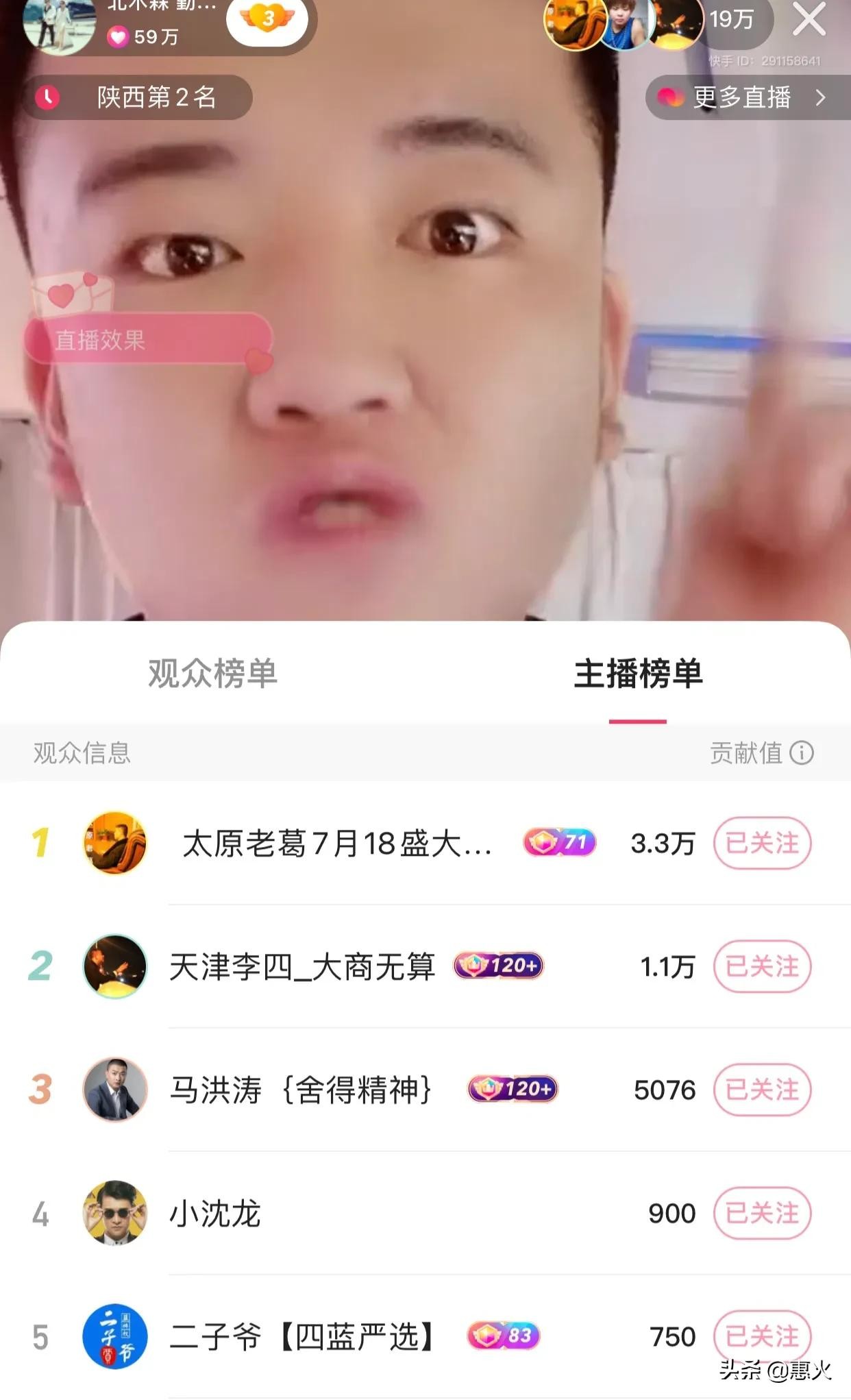Open the 19万 viewer count list
The height and width of the screenshot is (1400, 851).
(730, 19)
